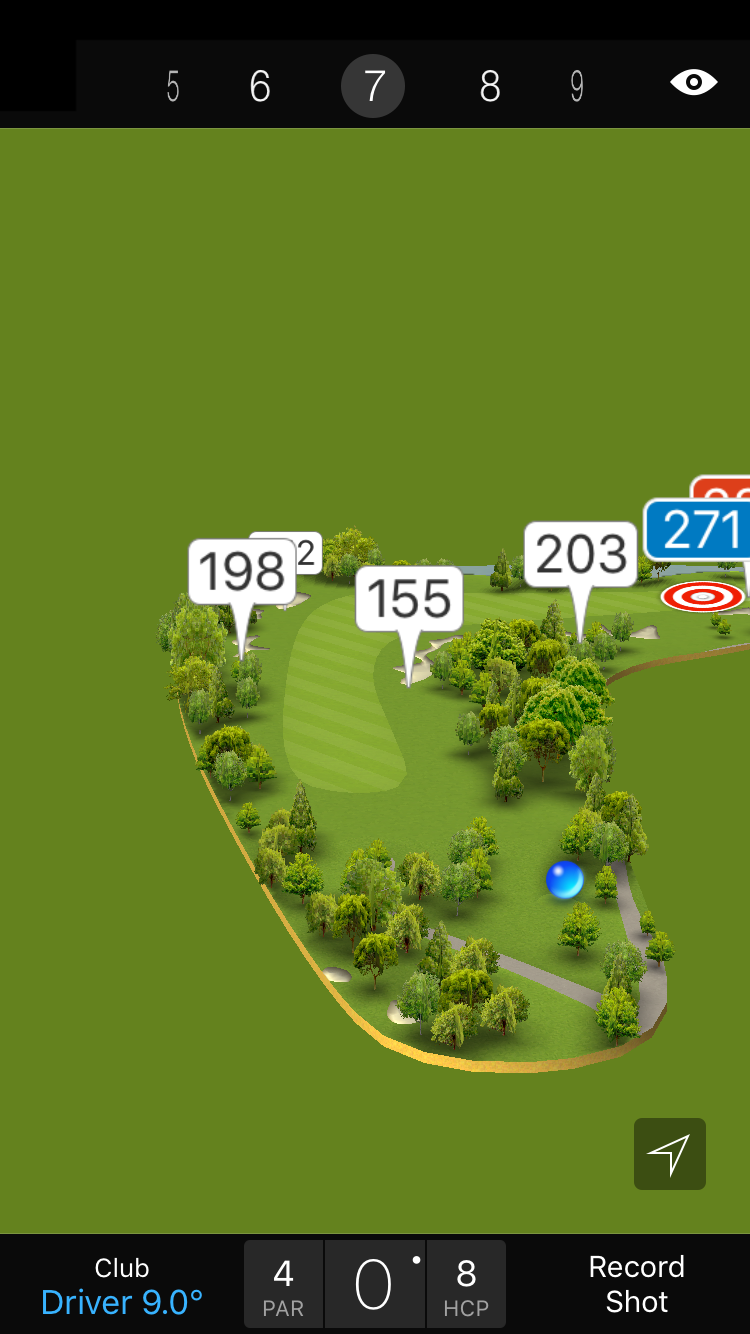Tap the location arrow button

(669, 1154)
